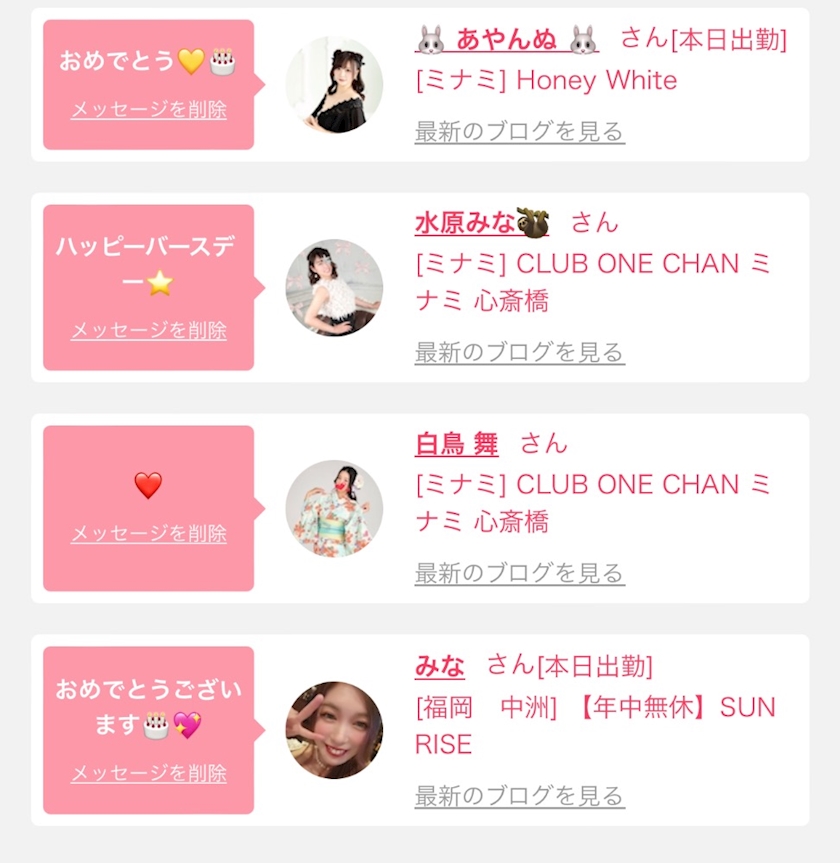View みな's latest blog at SUN RISE
The height and width of the screenshot is (863, 840).
point(520,796)
